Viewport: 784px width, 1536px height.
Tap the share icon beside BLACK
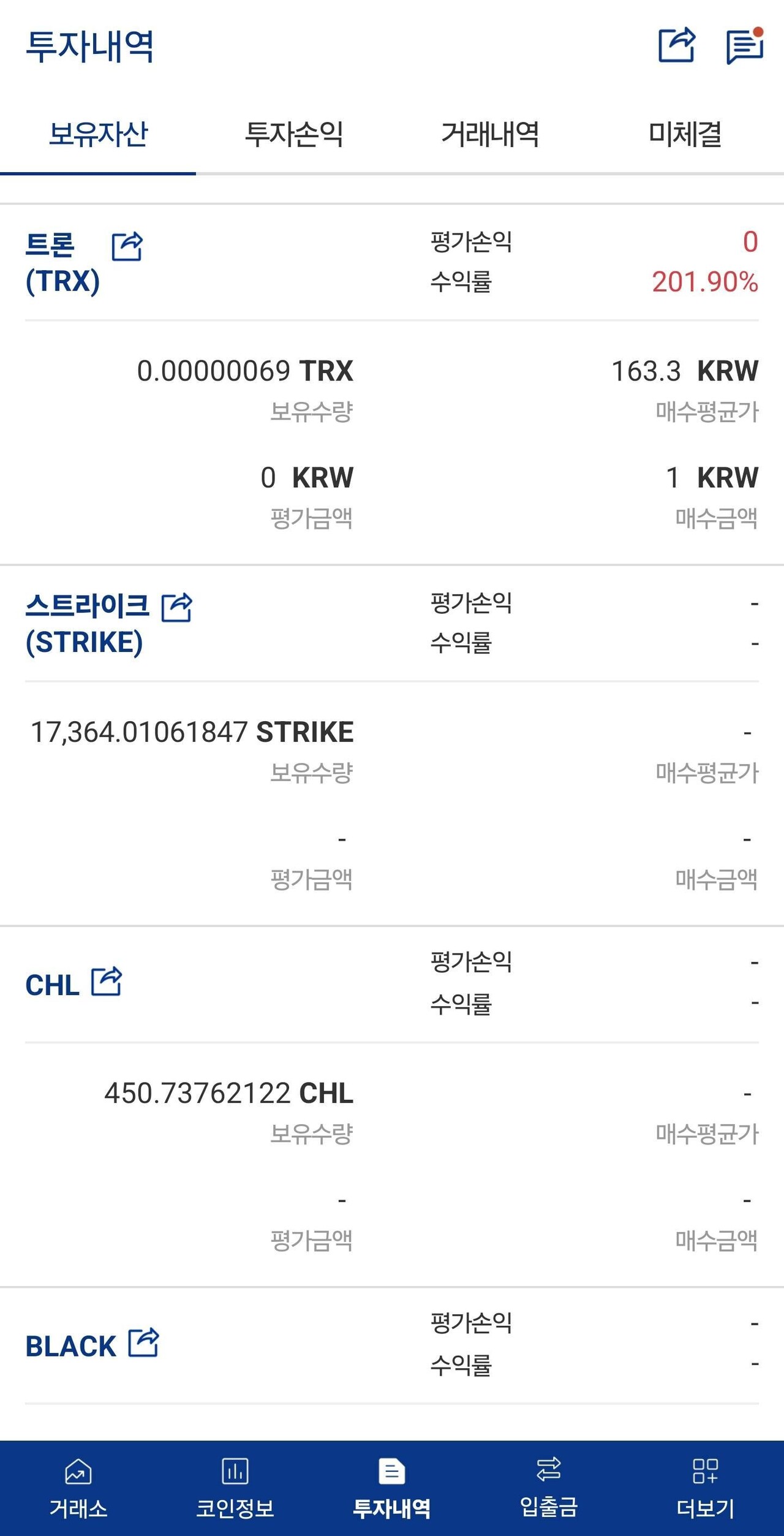pyautogui.click(x=144, y=1342)
